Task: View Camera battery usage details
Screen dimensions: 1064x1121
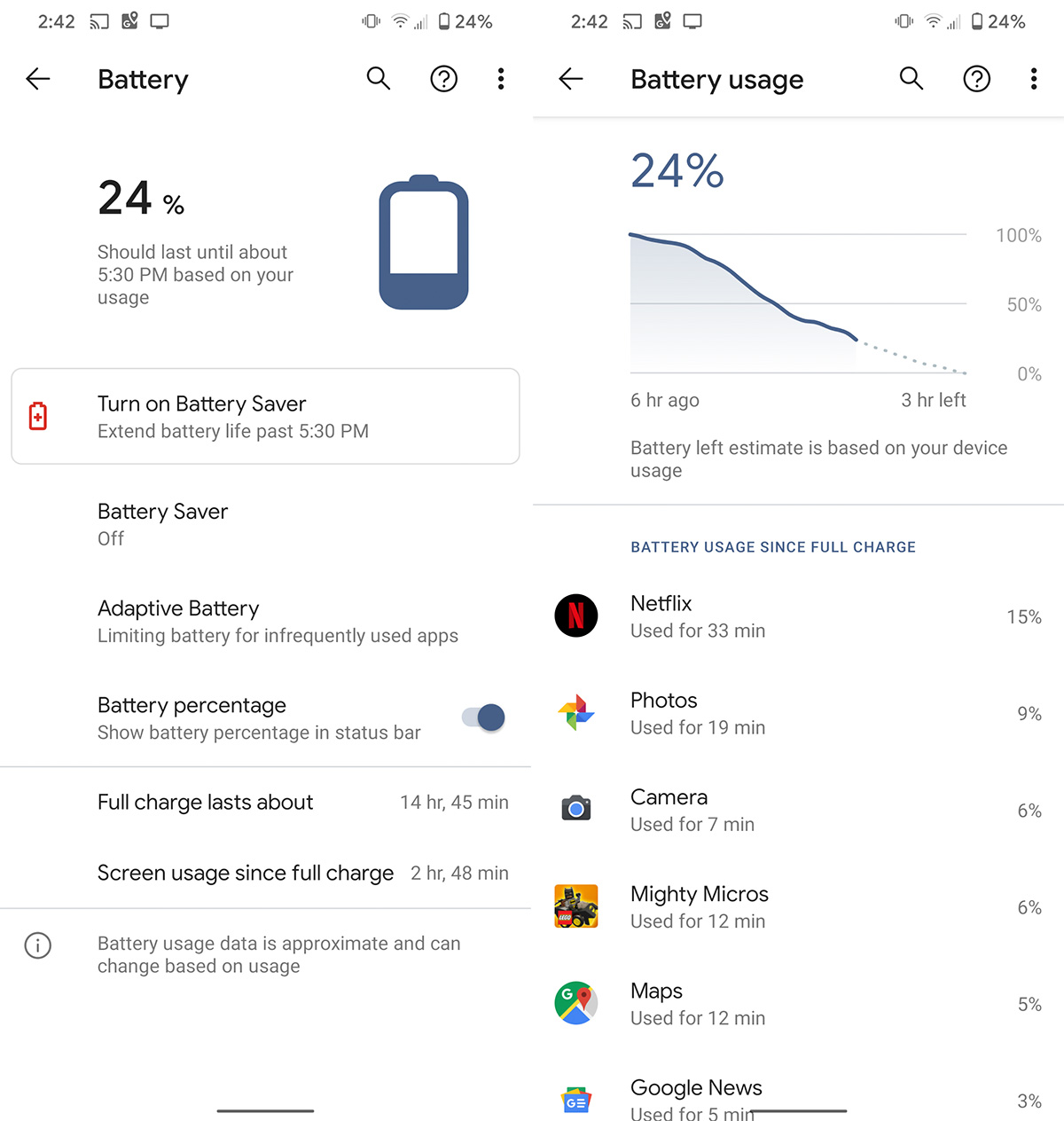Action: tap(798, 810)
